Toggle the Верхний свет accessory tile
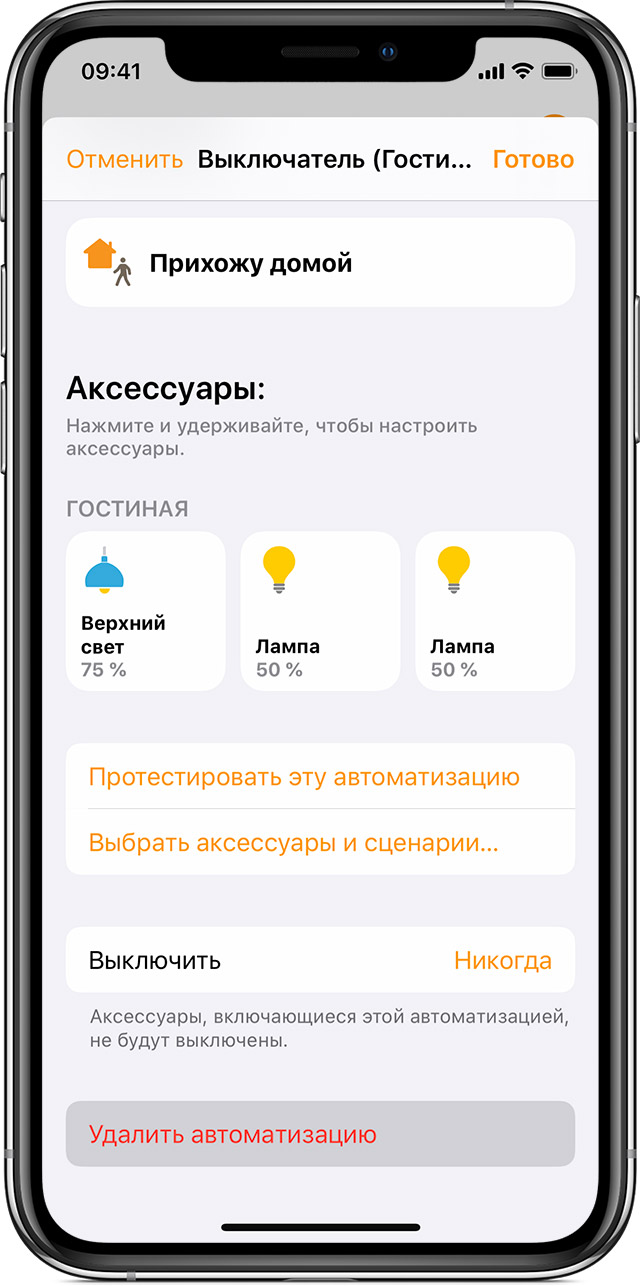The image size is (640, 1286). pos(146,611)
